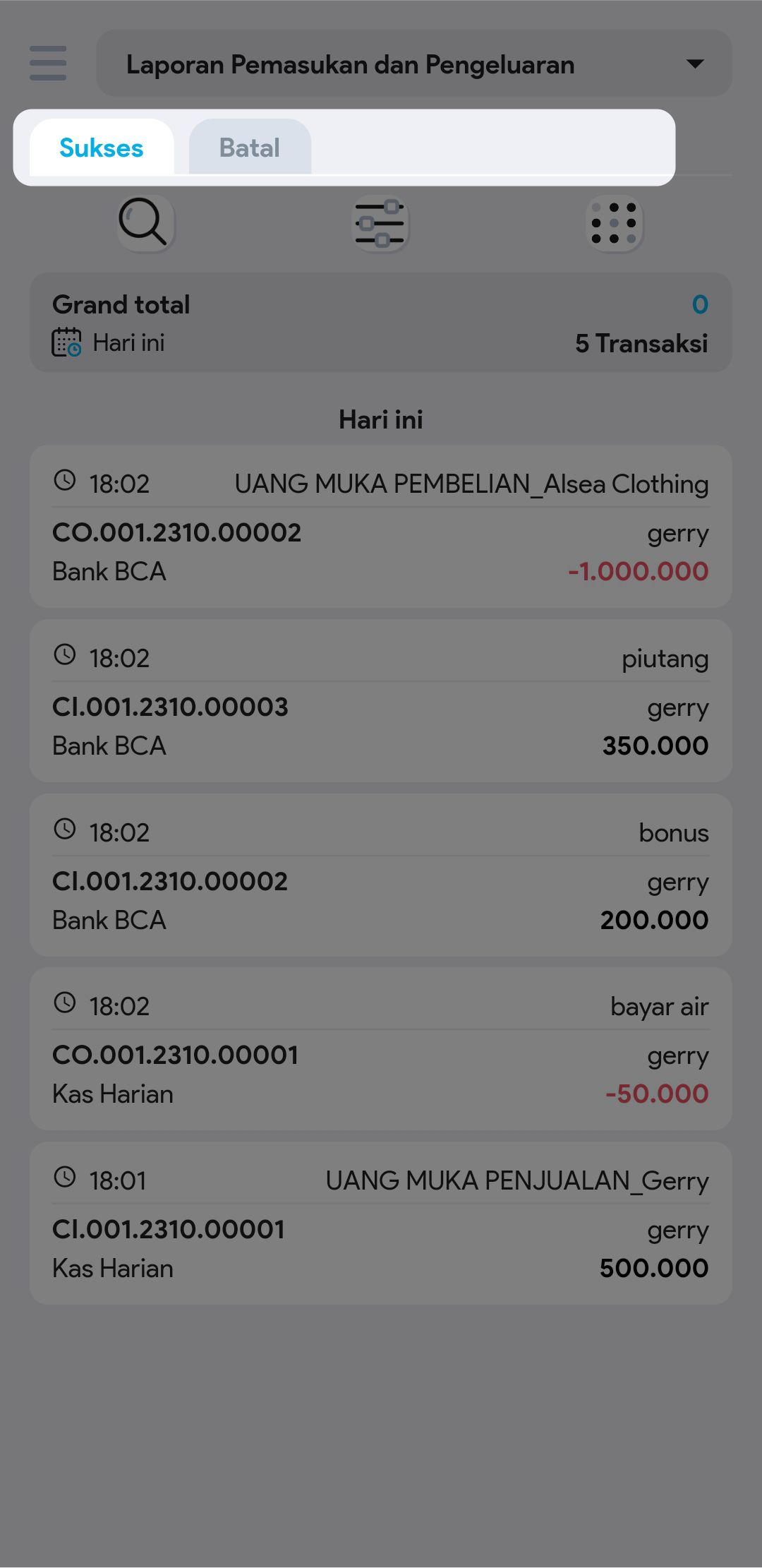The height and width of the screenshot is (1568, 762).
Task: Open the Grand total Hari ini date card
Action: pos(380,323)
